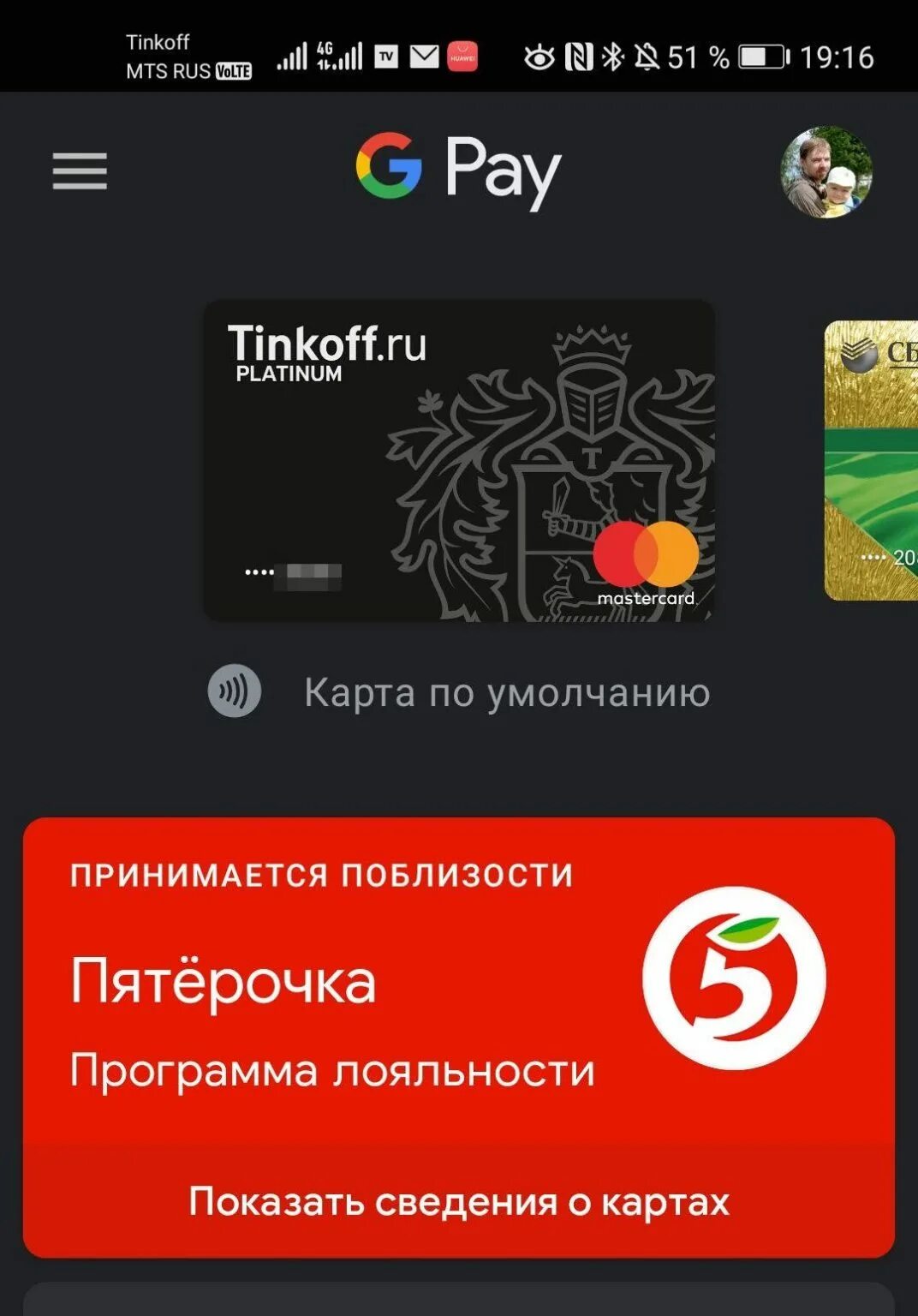Tap Показать сведения о картах
Screen dimensions: 918x1316
(x=459, y=1201)
